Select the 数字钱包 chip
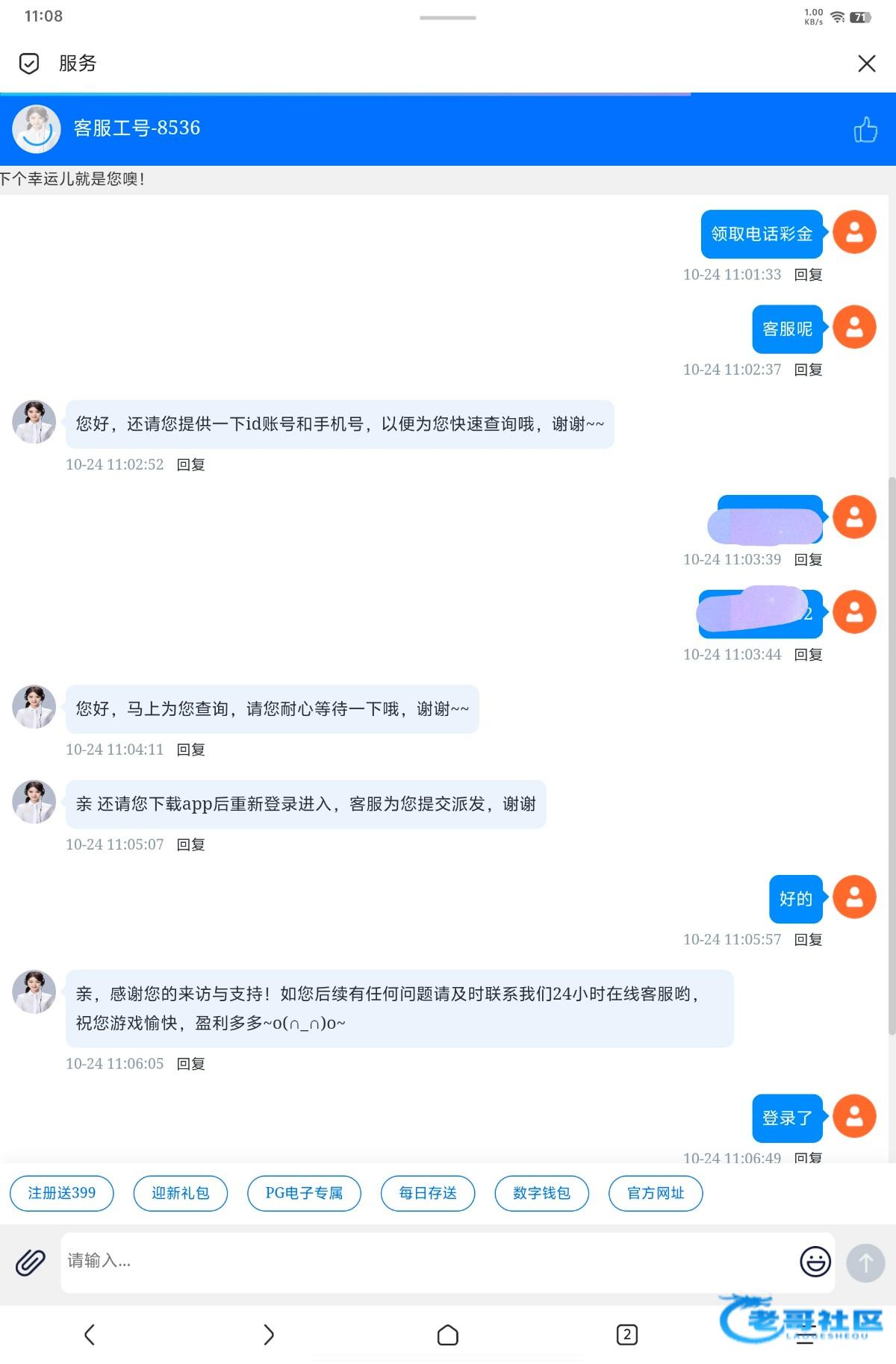Viewport: 896px width, 1364px height. pyautogui.click(x=541, y=1192)
